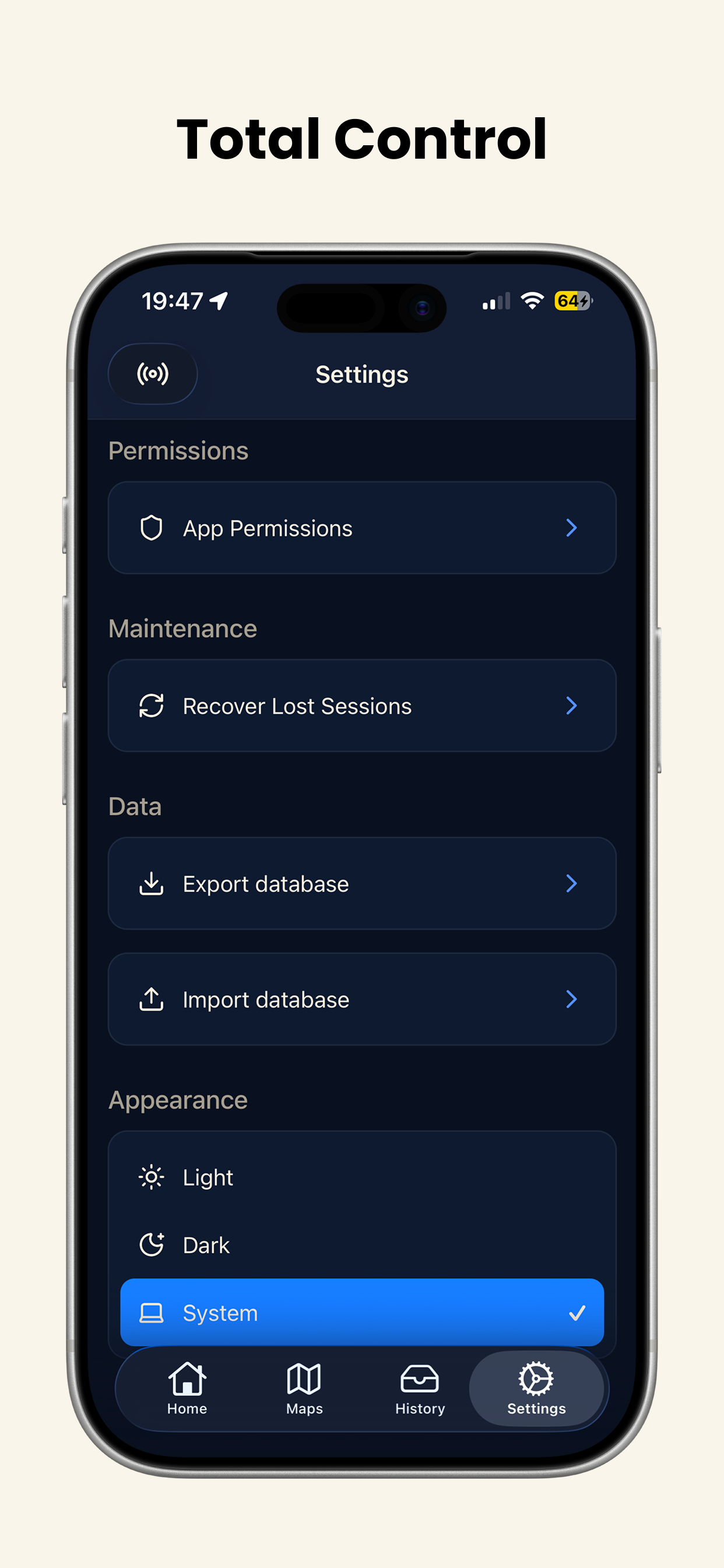Open Import database
This screenshot has width=724, height=1568.
click(361, 999)
